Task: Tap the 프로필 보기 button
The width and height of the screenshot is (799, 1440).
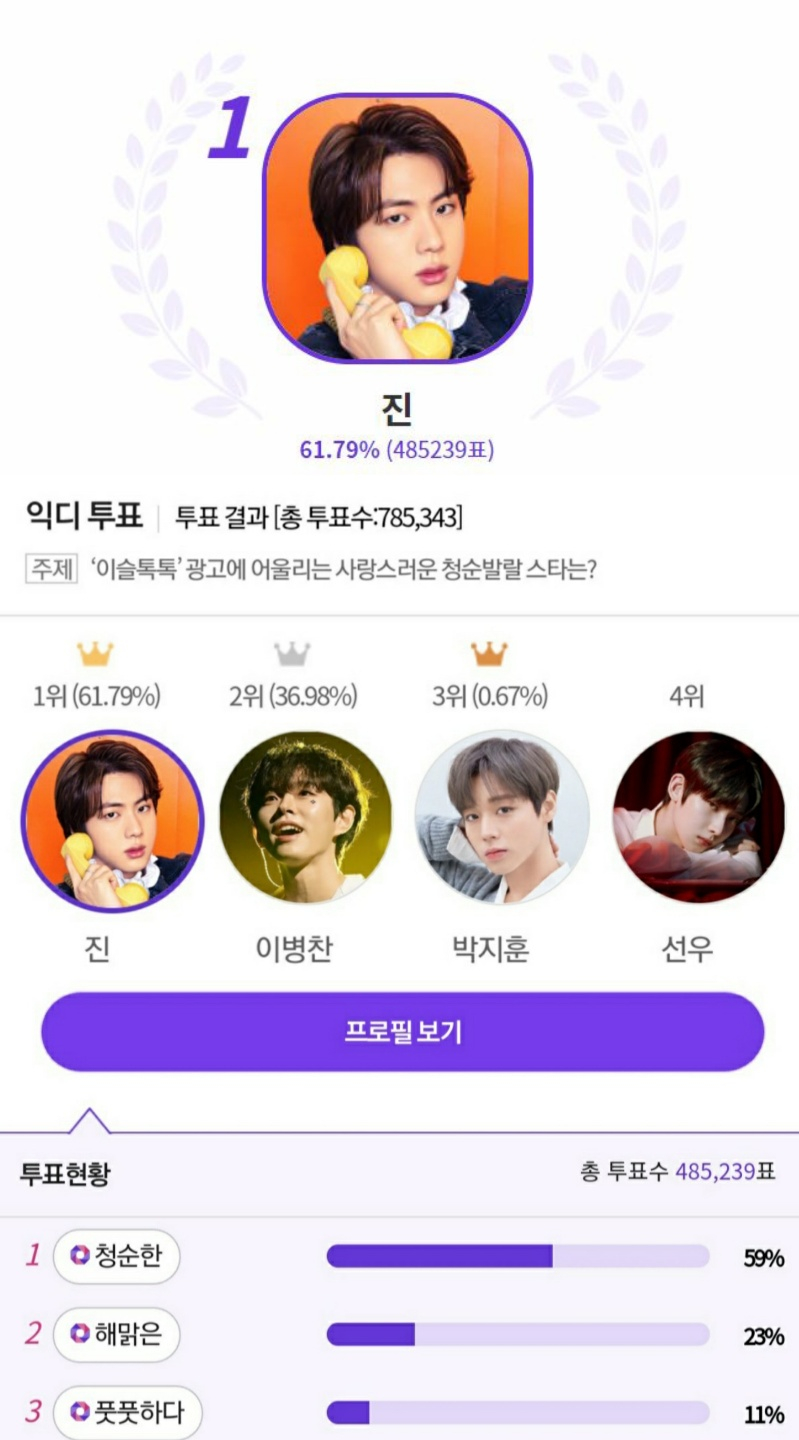Action: (402, 1032)
